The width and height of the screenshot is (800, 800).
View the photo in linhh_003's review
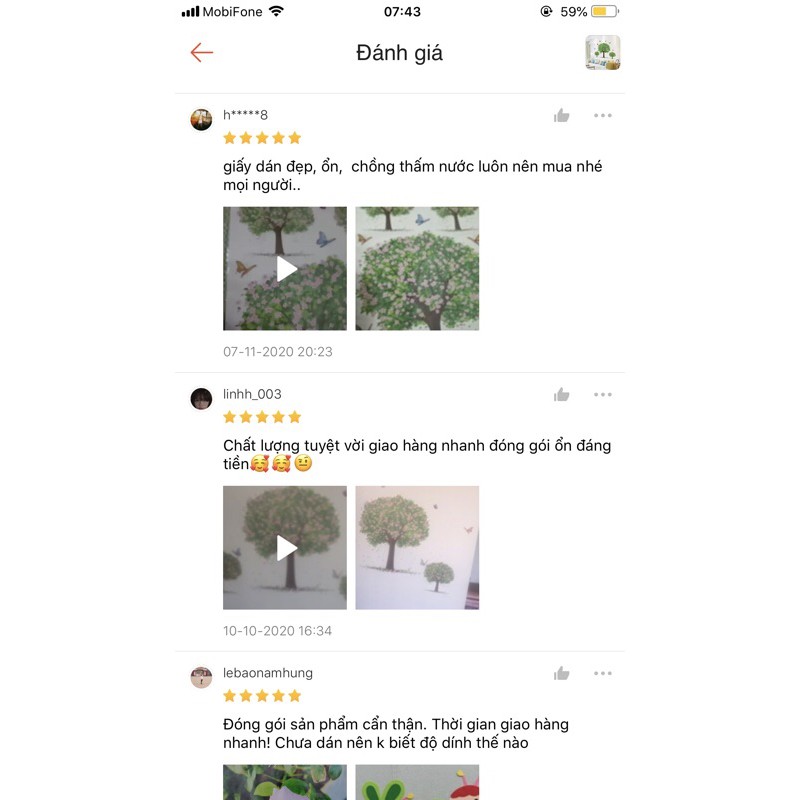pos(417,547)
